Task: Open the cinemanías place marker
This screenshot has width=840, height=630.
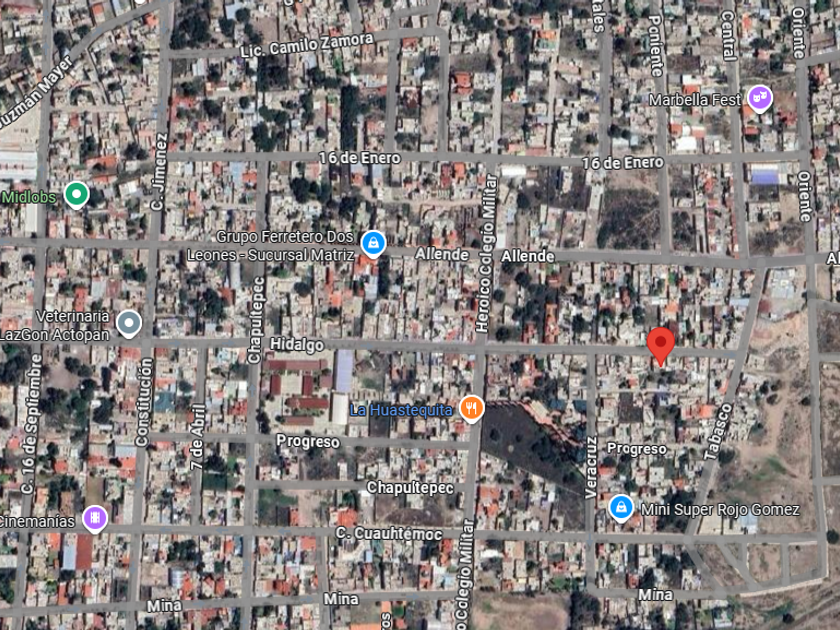Action: coord(94,517)
